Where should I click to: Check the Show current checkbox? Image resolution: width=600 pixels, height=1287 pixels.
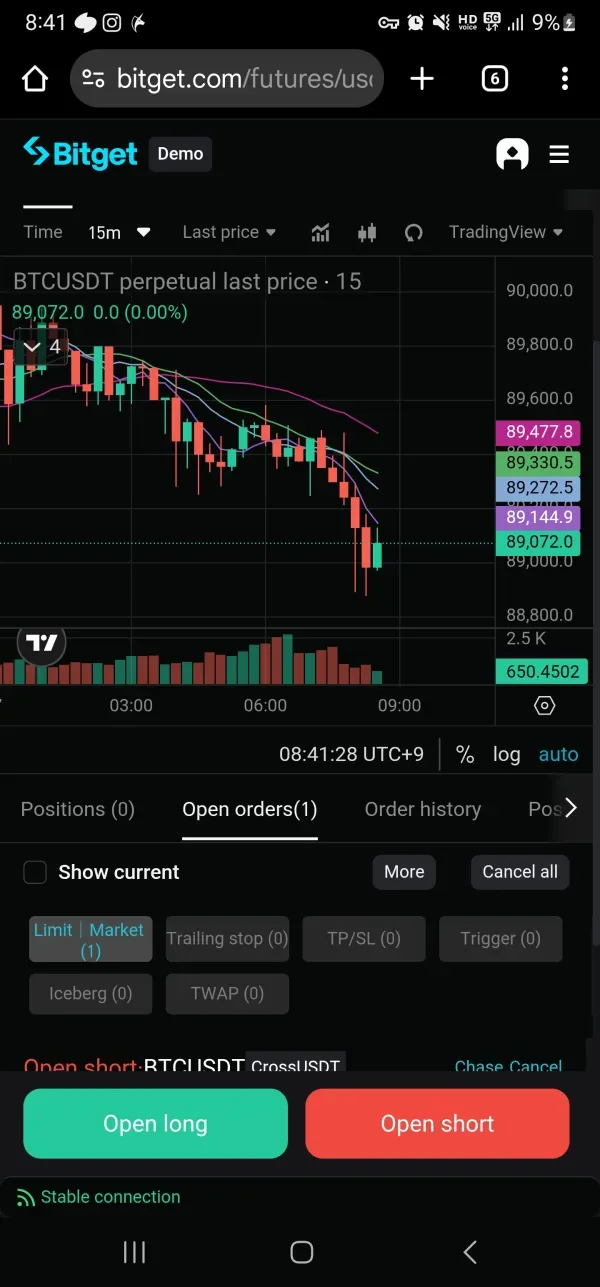pyautogui.click(x=35, y=872)
